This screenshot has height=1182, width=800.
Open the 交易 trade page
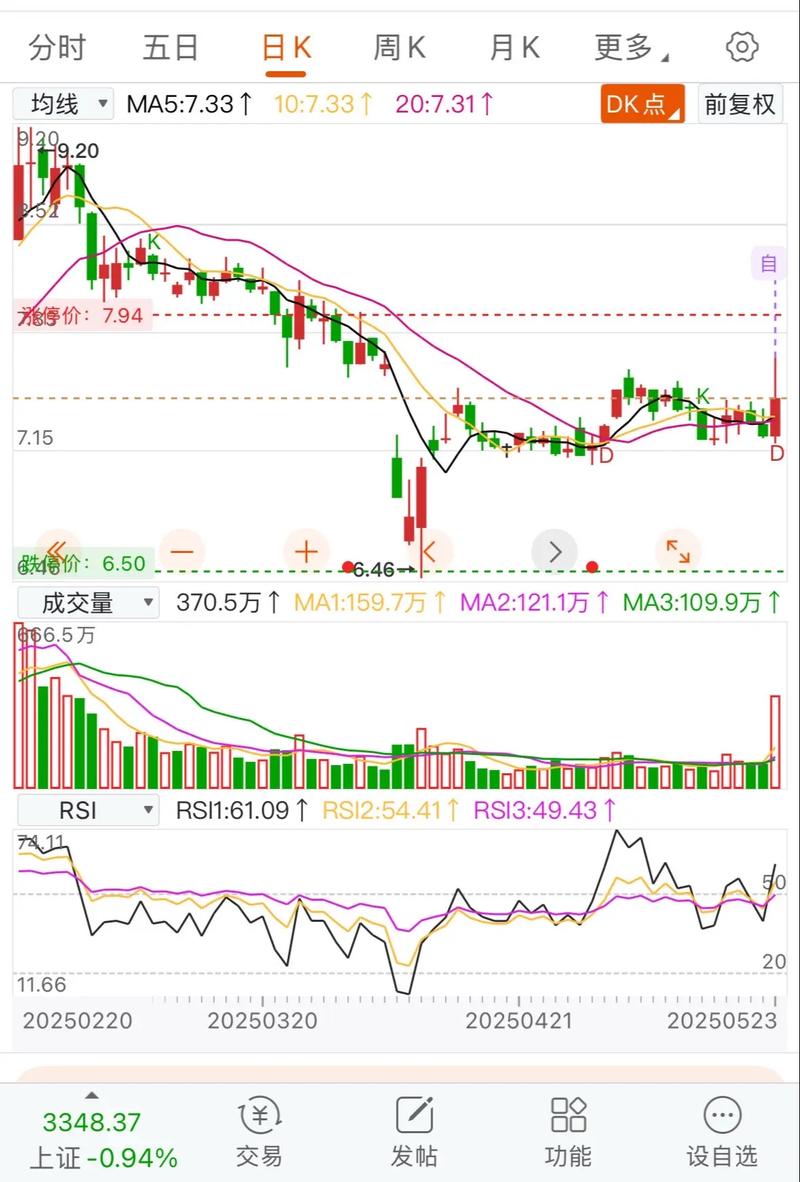click(x=259, y=1132)
